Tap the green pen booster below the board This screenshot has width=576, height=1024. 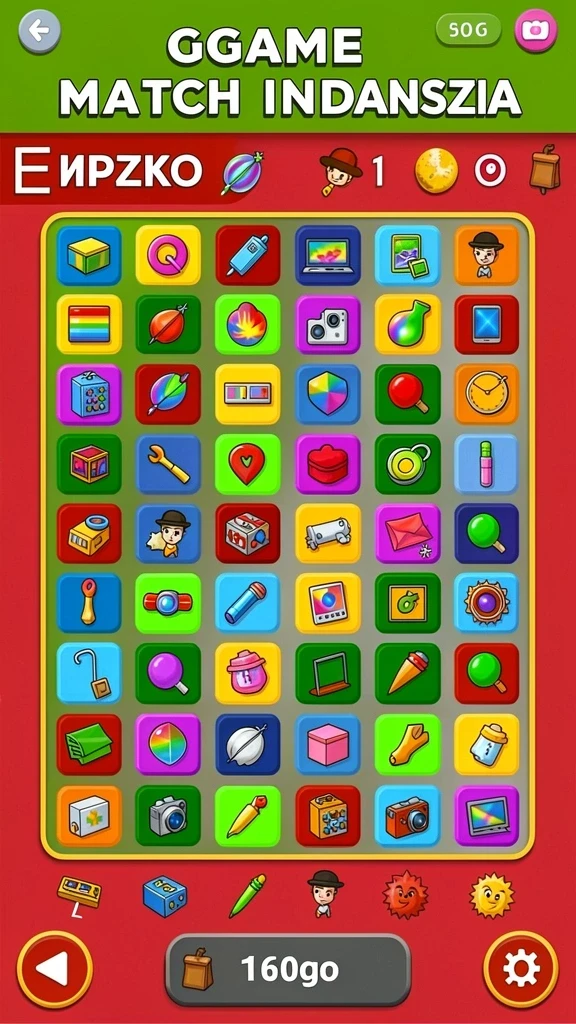tap(248, 895)
